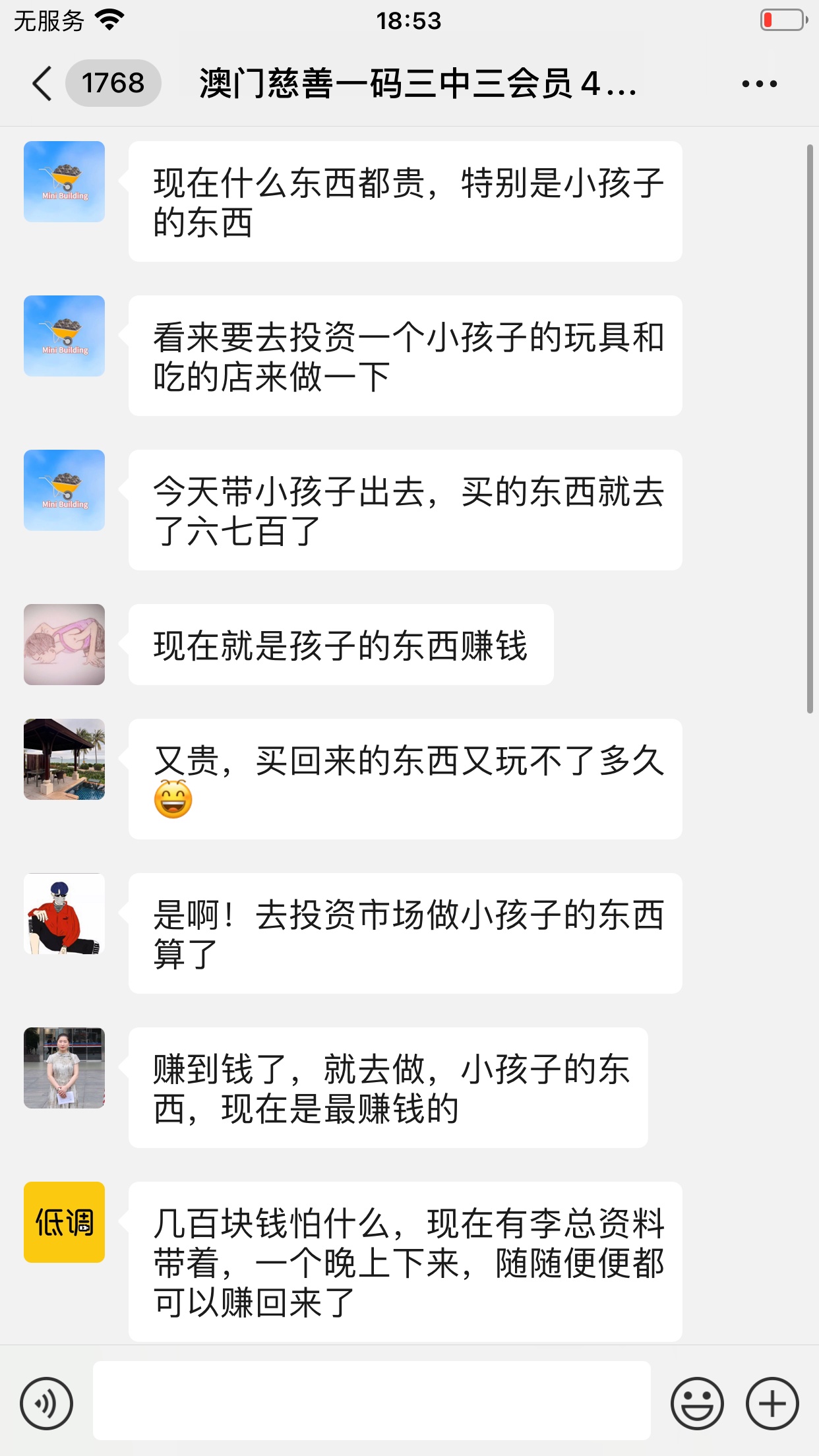Go back to the chat list
Image resolution: width=819 pixels, height=1456 pixels.
[42, 84]
